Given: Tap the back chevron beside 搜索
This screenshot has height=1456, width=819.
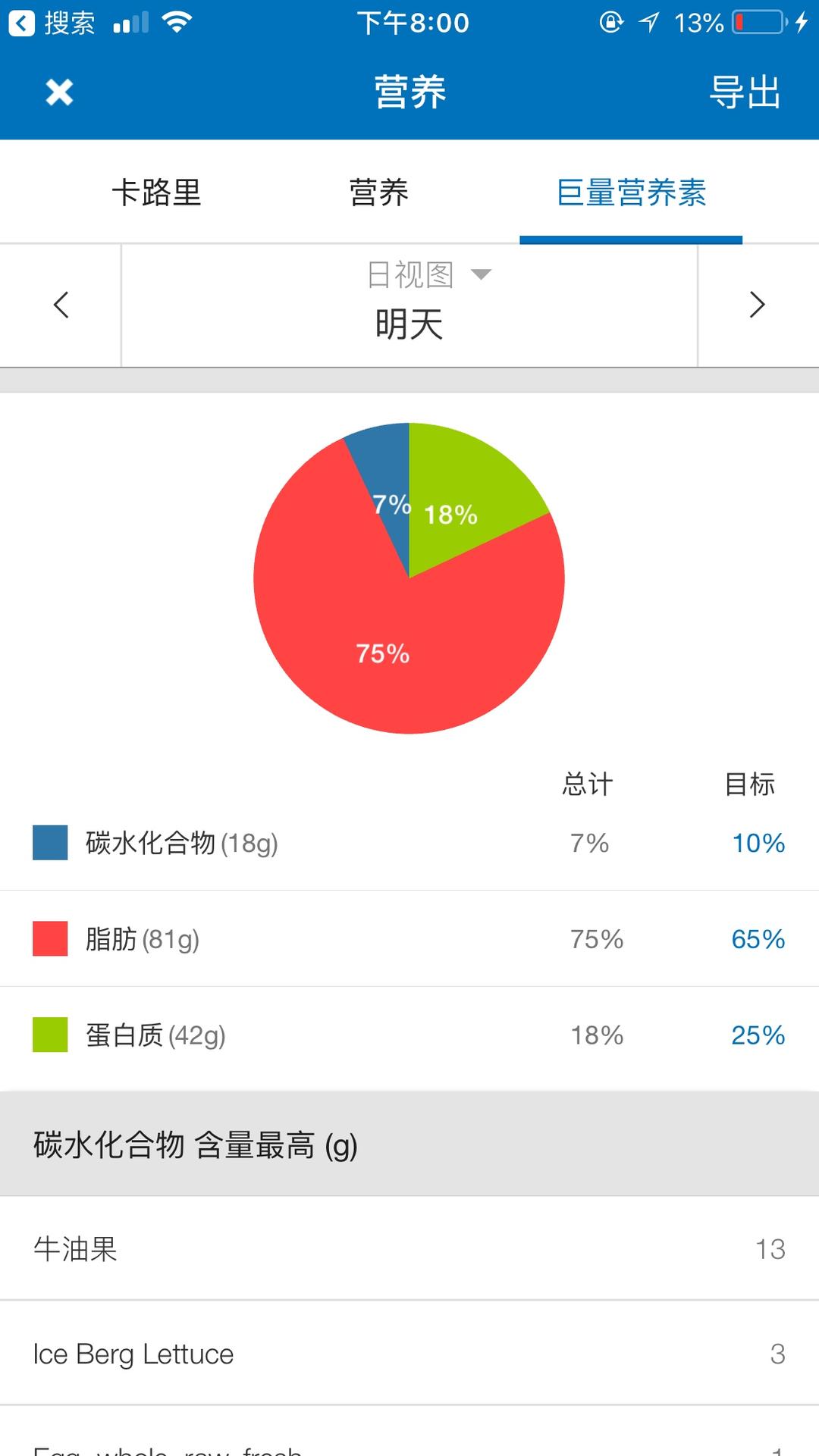Looking at the screenshot, I should (21, 20).
